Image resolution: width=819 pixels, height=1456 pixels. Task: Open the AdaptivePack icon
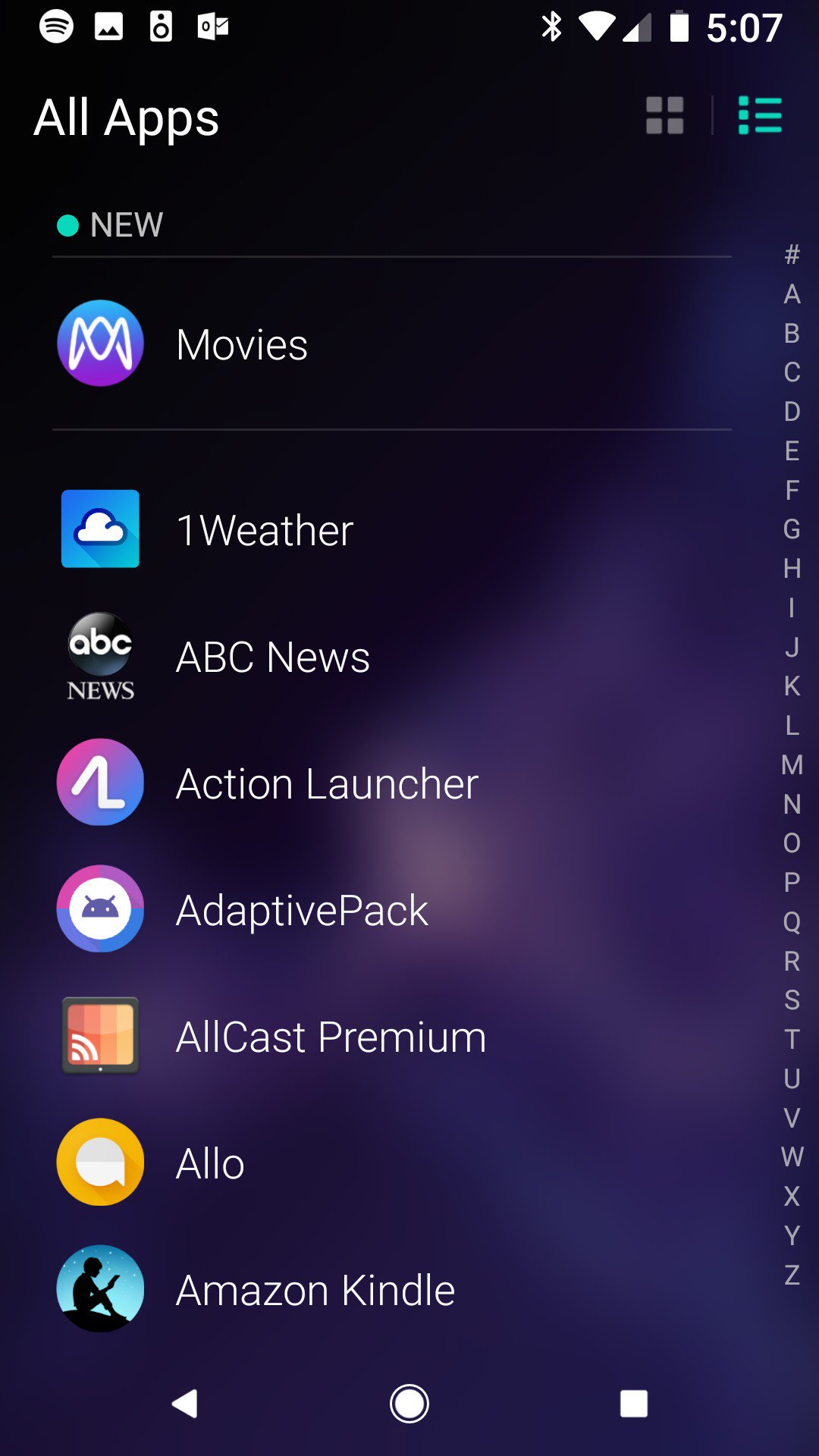point(100,909)
